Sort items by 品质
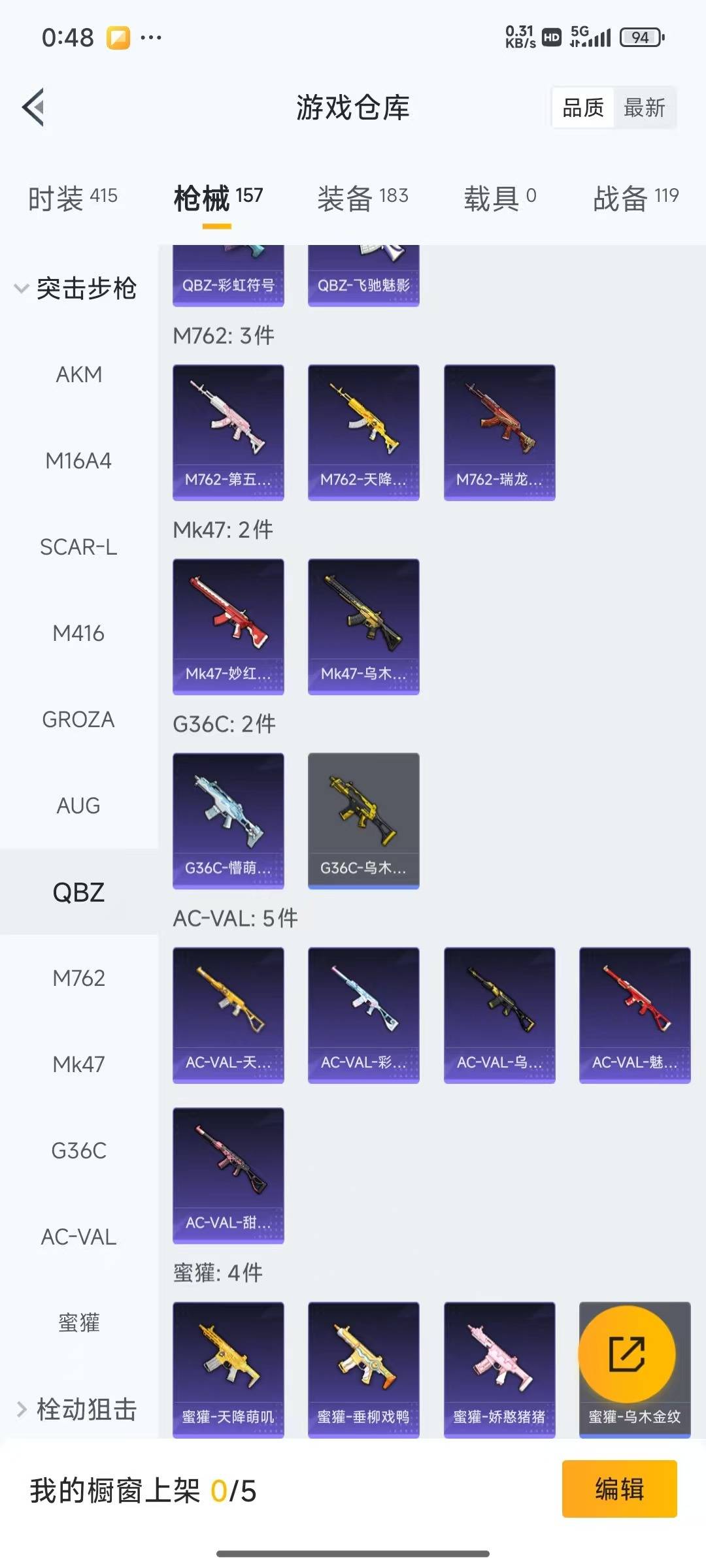The image size is (706, 1568). (x=583, y=107)
